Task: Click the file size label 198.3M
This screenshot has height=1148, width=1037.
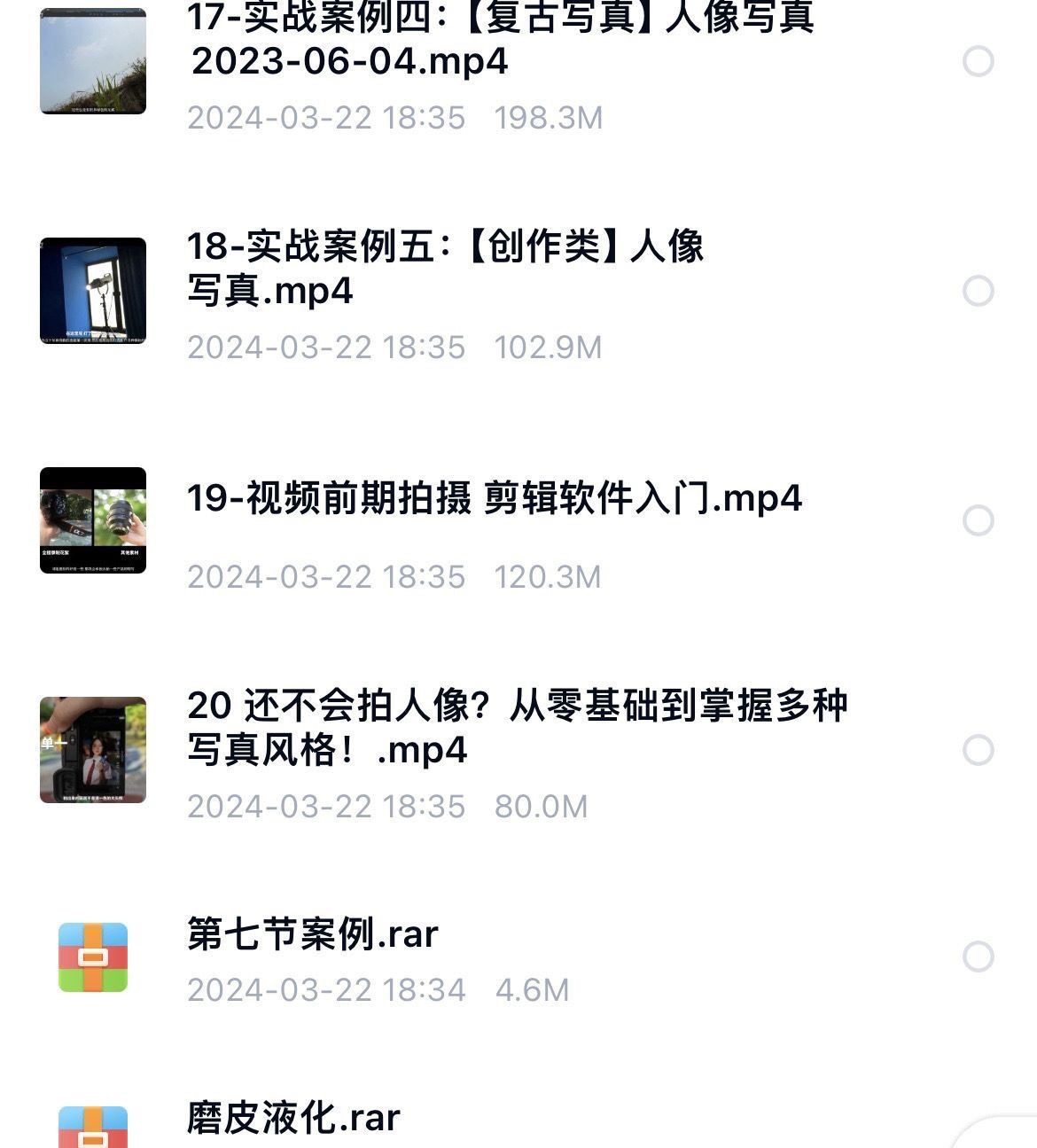Action: pos(548,118)
